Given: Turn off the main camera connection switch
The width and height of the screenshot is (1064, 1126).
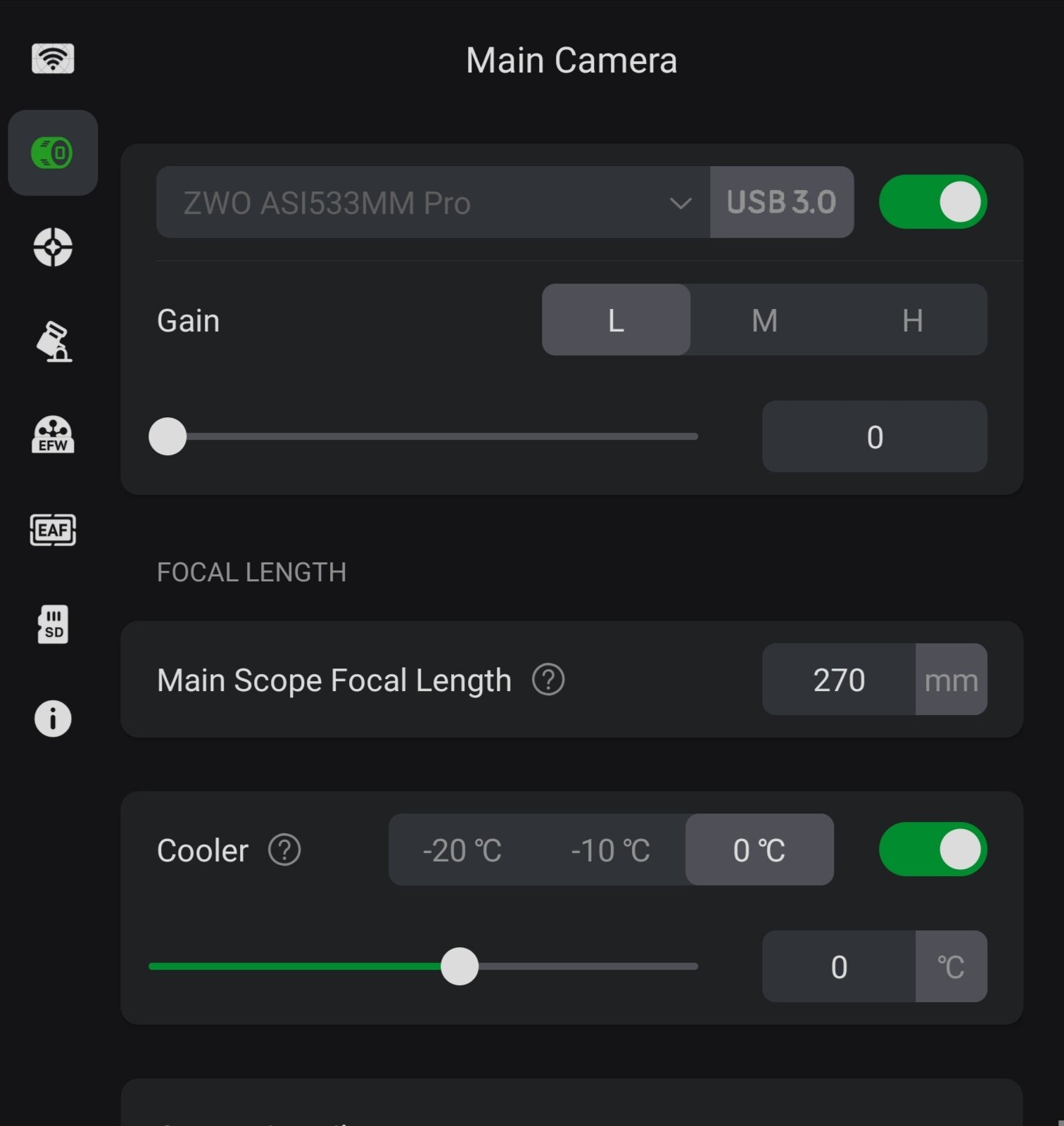Looking at the screenshot, I should (x=932, y=202).
